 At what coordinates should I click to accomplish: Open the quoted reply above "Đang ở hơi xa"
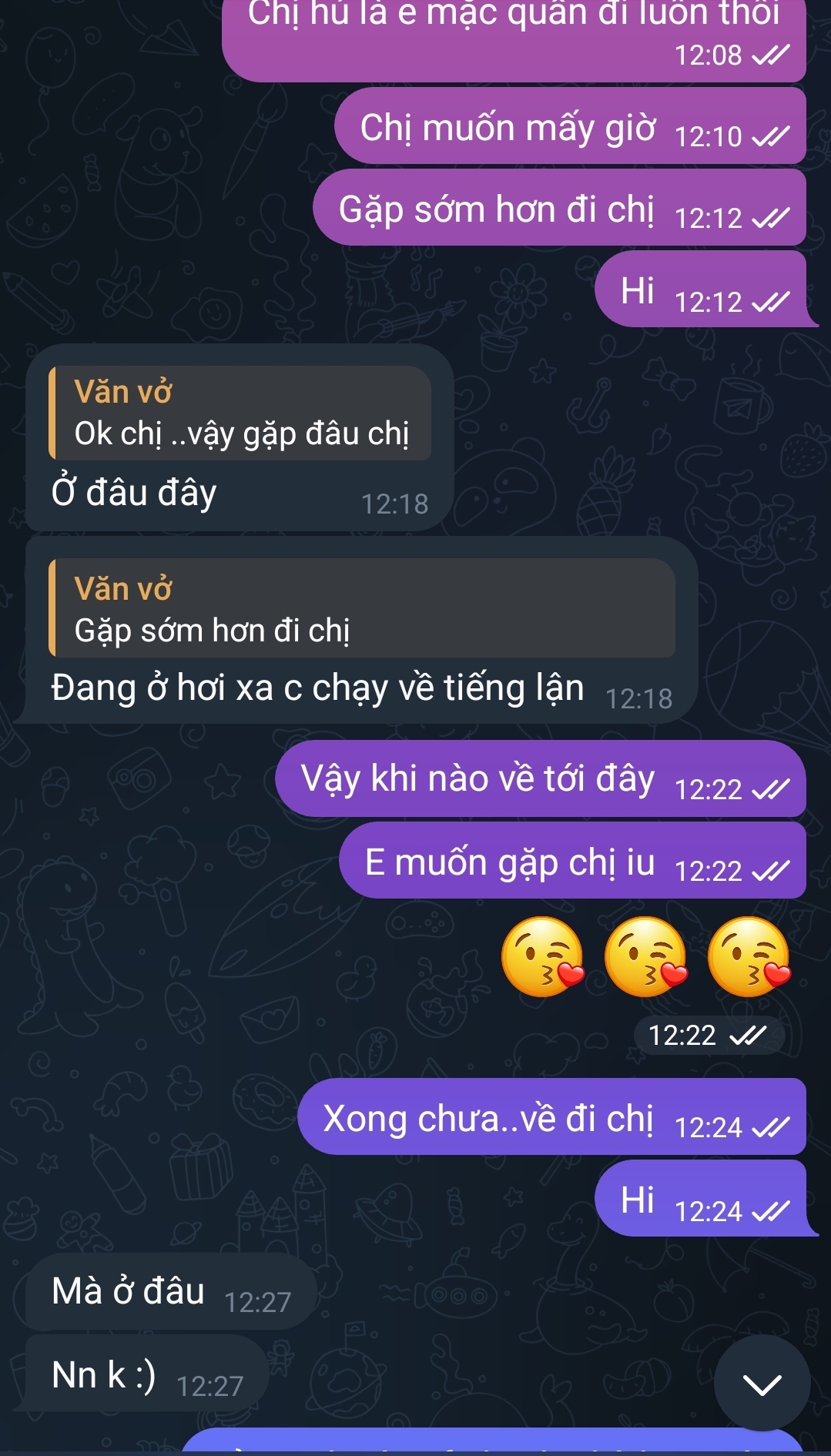point(362,609)
